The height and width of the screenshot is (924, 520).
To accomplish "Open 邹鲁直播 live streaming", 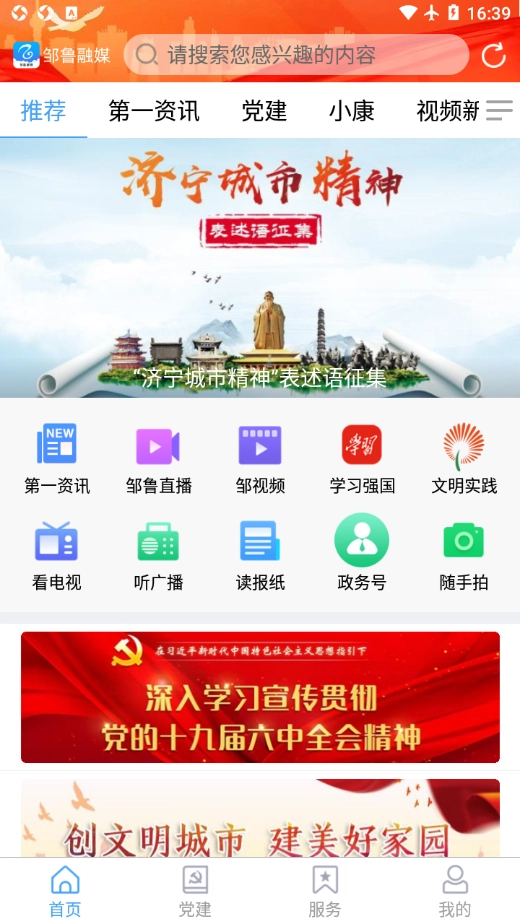I will (x=159, y=458).
